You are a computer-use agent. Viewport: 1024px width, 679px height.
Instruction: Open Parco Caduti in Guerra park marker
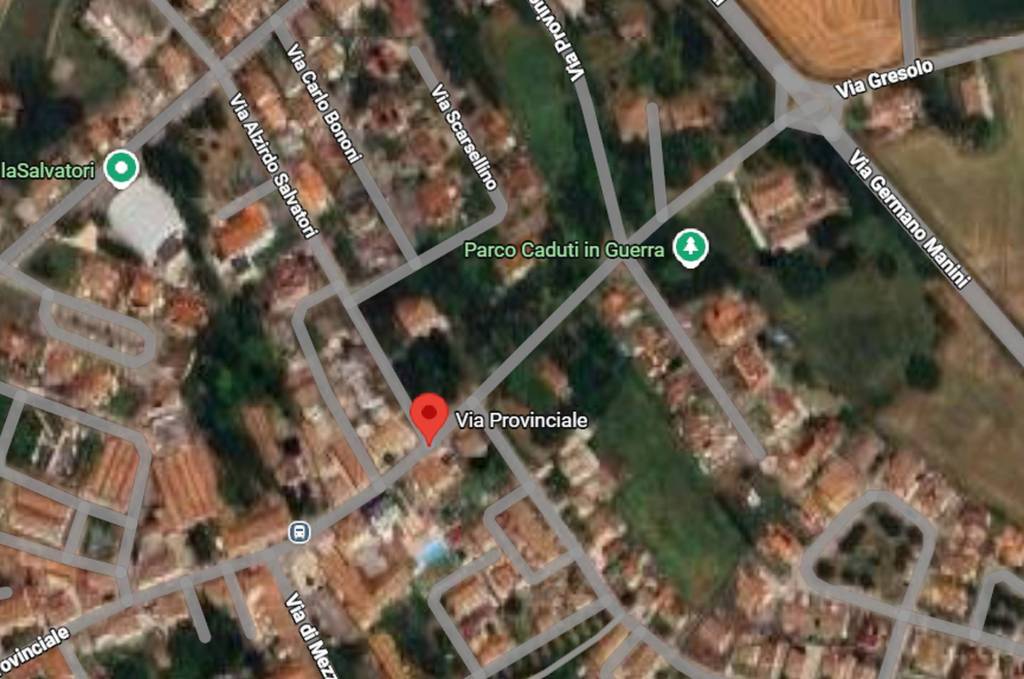689,247
